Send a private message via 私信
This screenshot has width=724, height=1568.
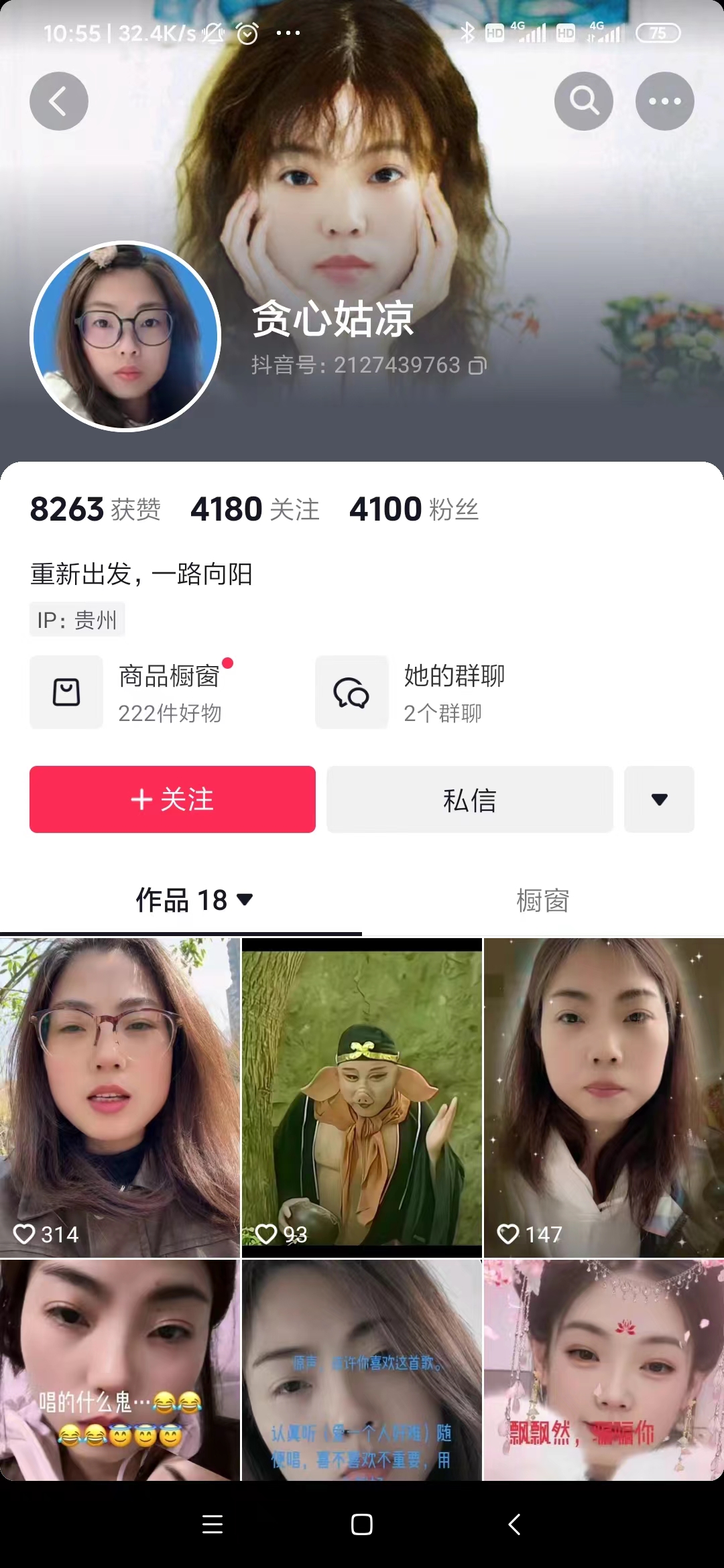469,799
